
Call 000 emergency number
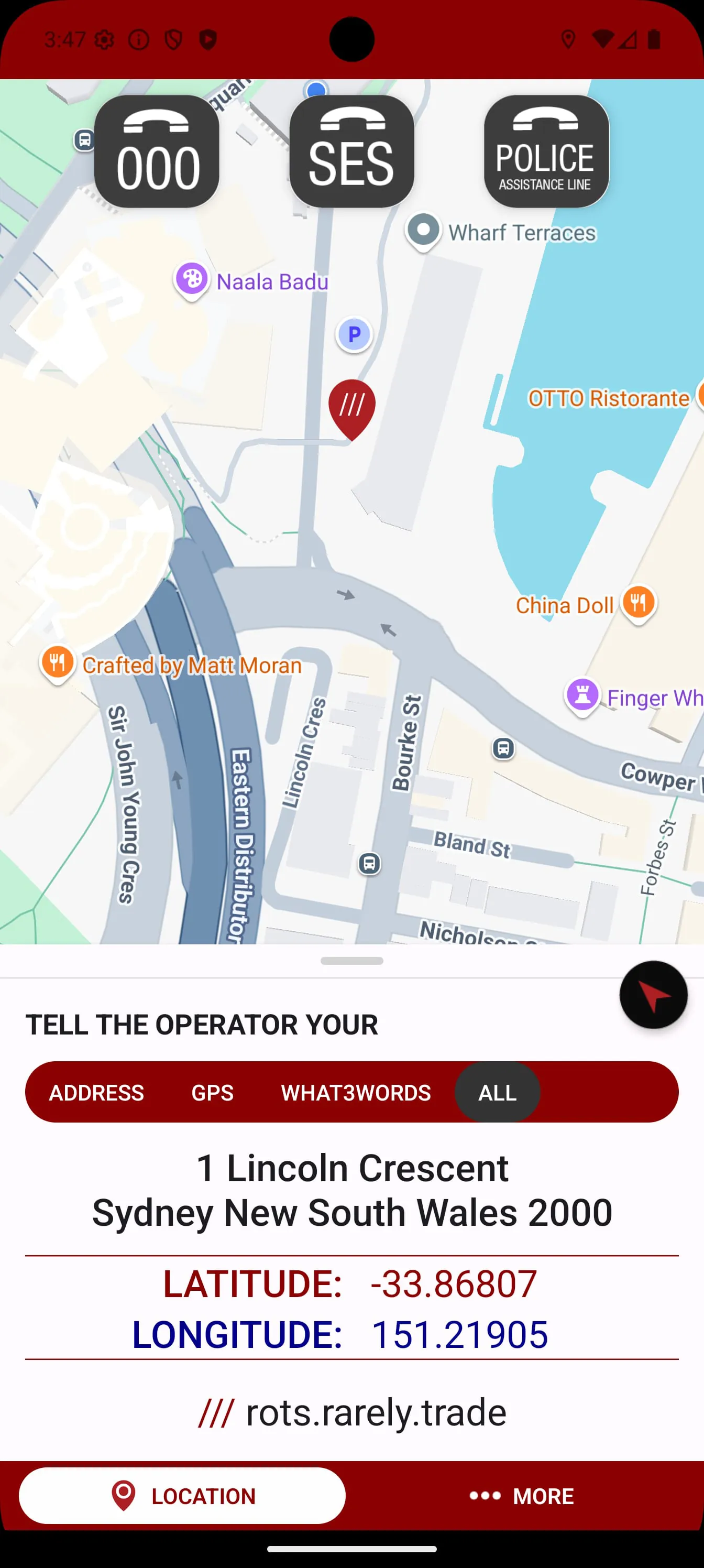157,151
